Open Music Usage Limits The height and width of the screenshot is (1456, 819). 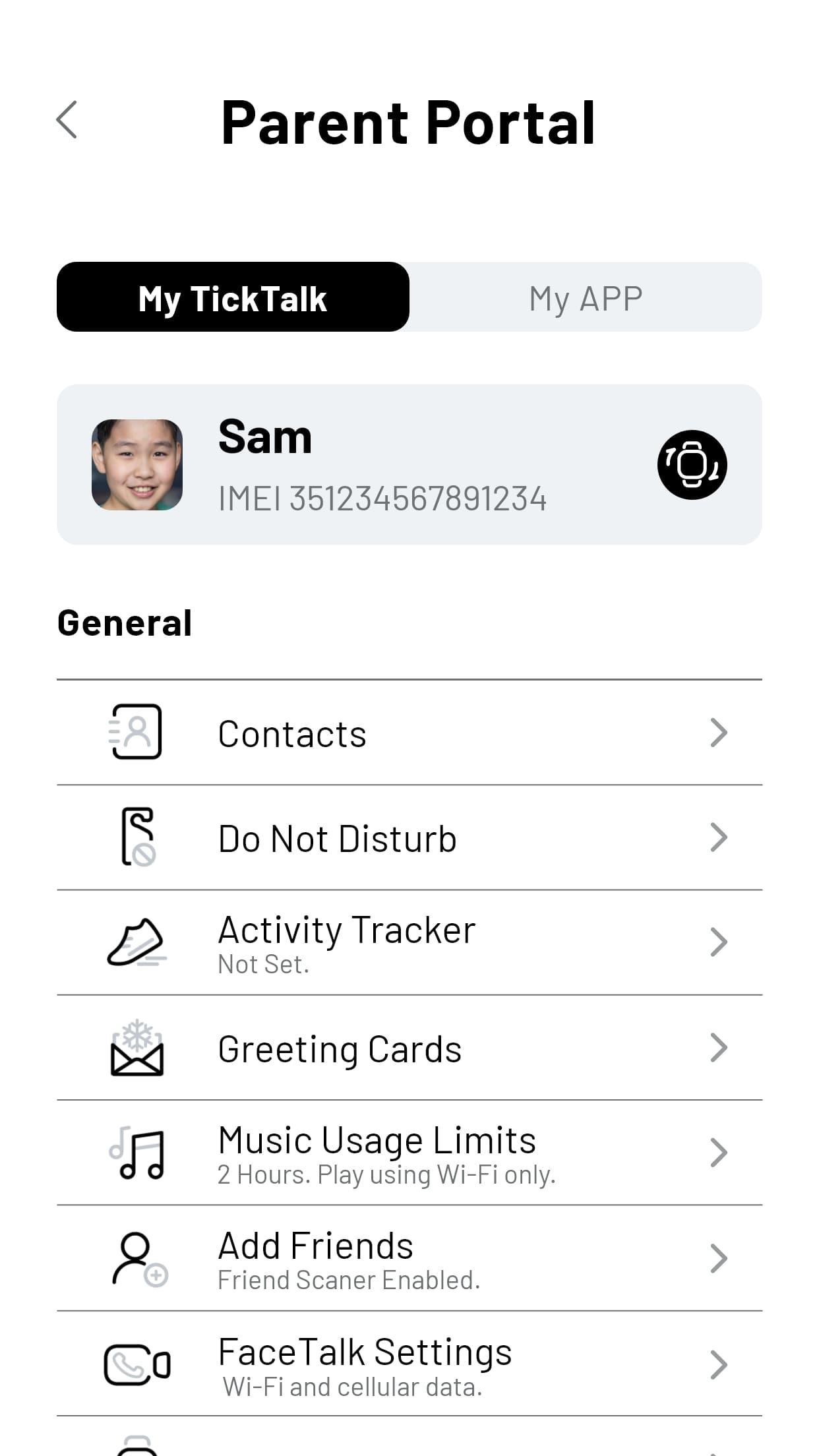pos(409,1153)
